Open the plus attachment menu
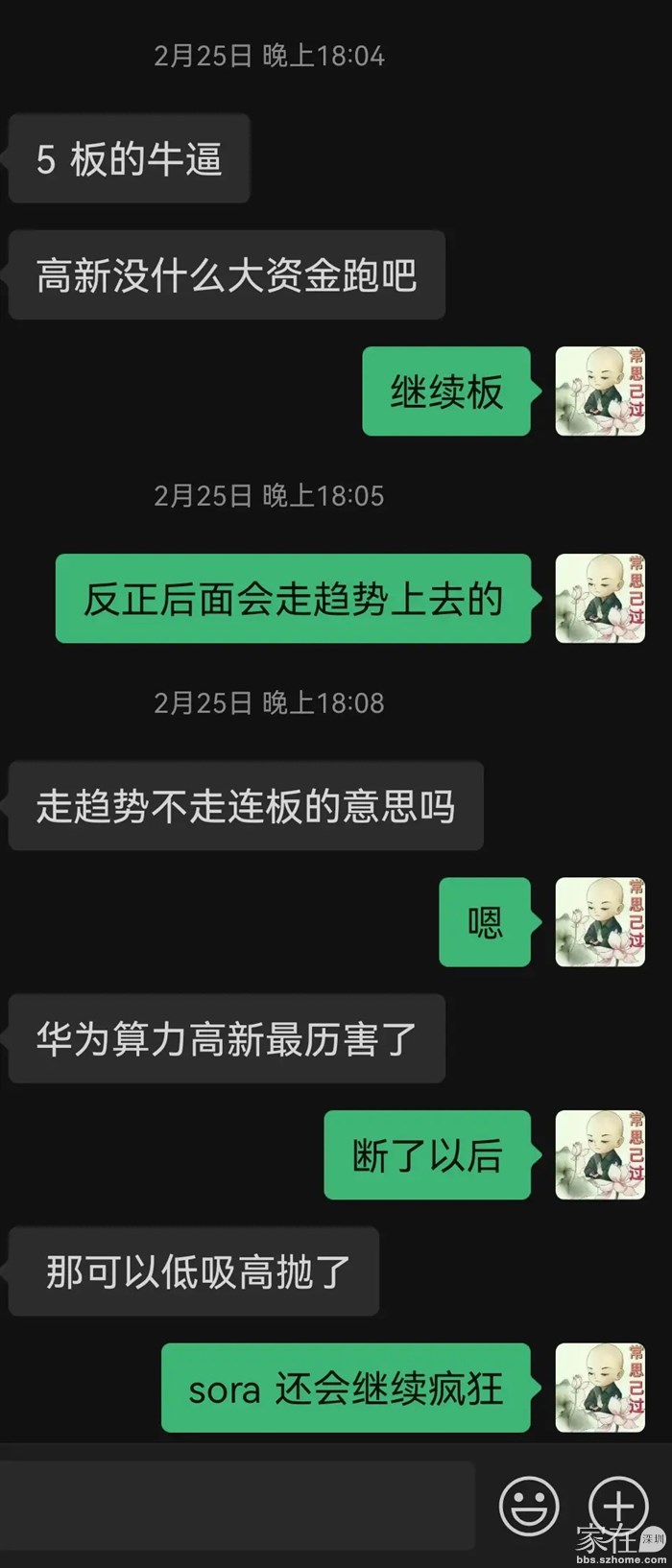 618,1503
